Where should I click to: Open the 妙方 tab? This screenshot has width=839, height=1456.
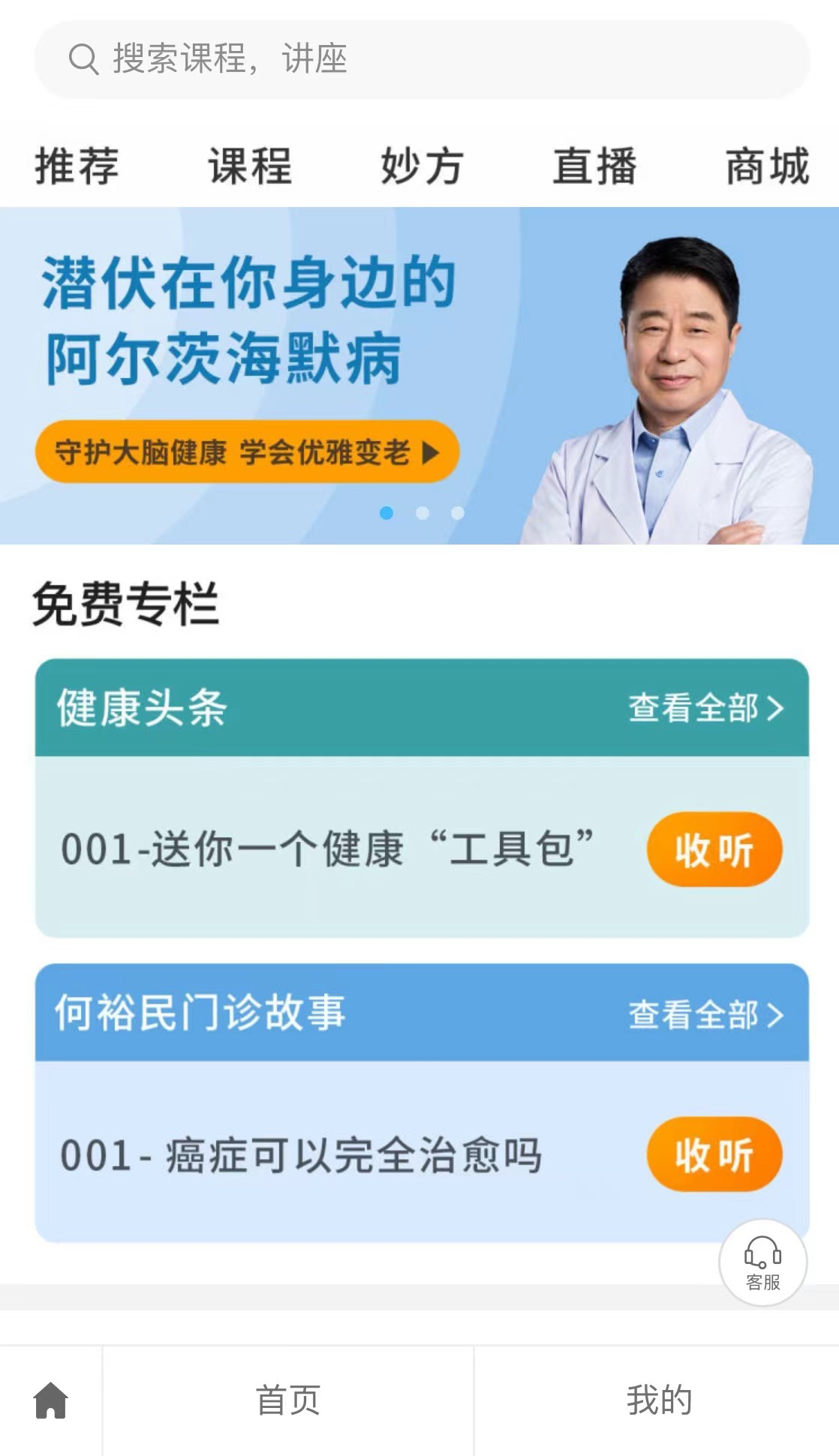tap(422, 166)
